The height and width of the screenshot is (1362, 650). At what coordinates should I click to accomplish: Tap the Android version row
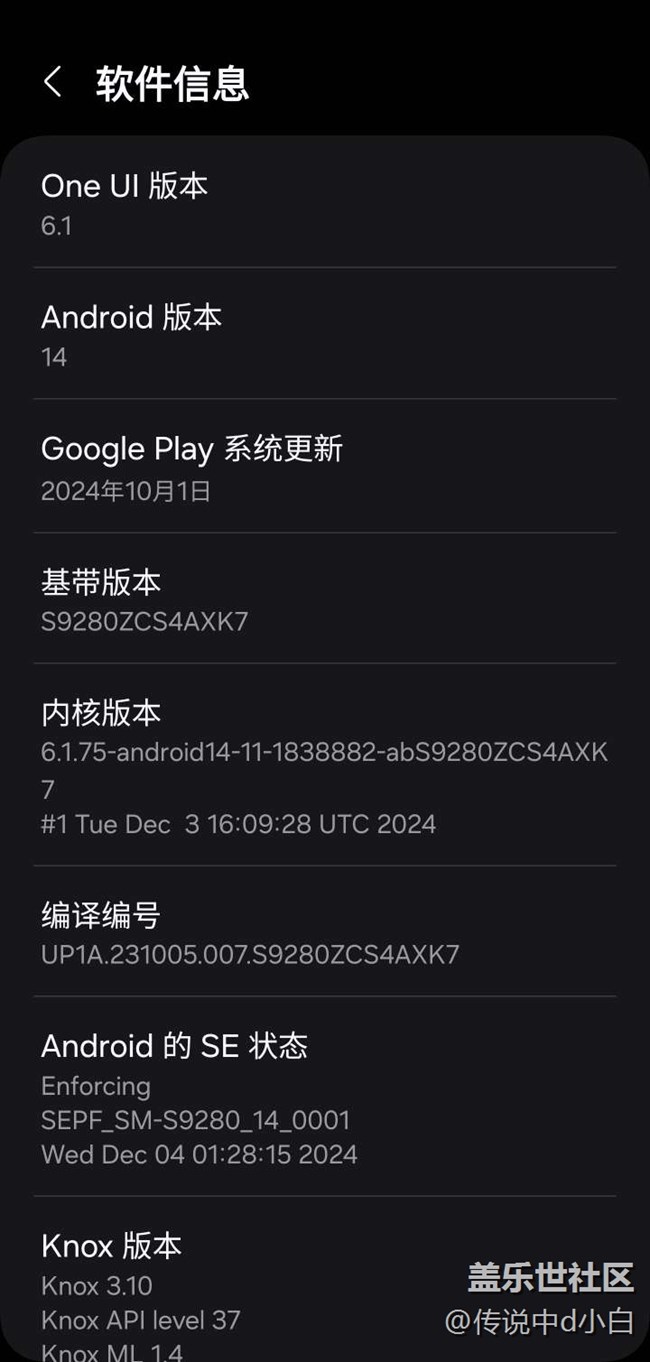[324, 335]
